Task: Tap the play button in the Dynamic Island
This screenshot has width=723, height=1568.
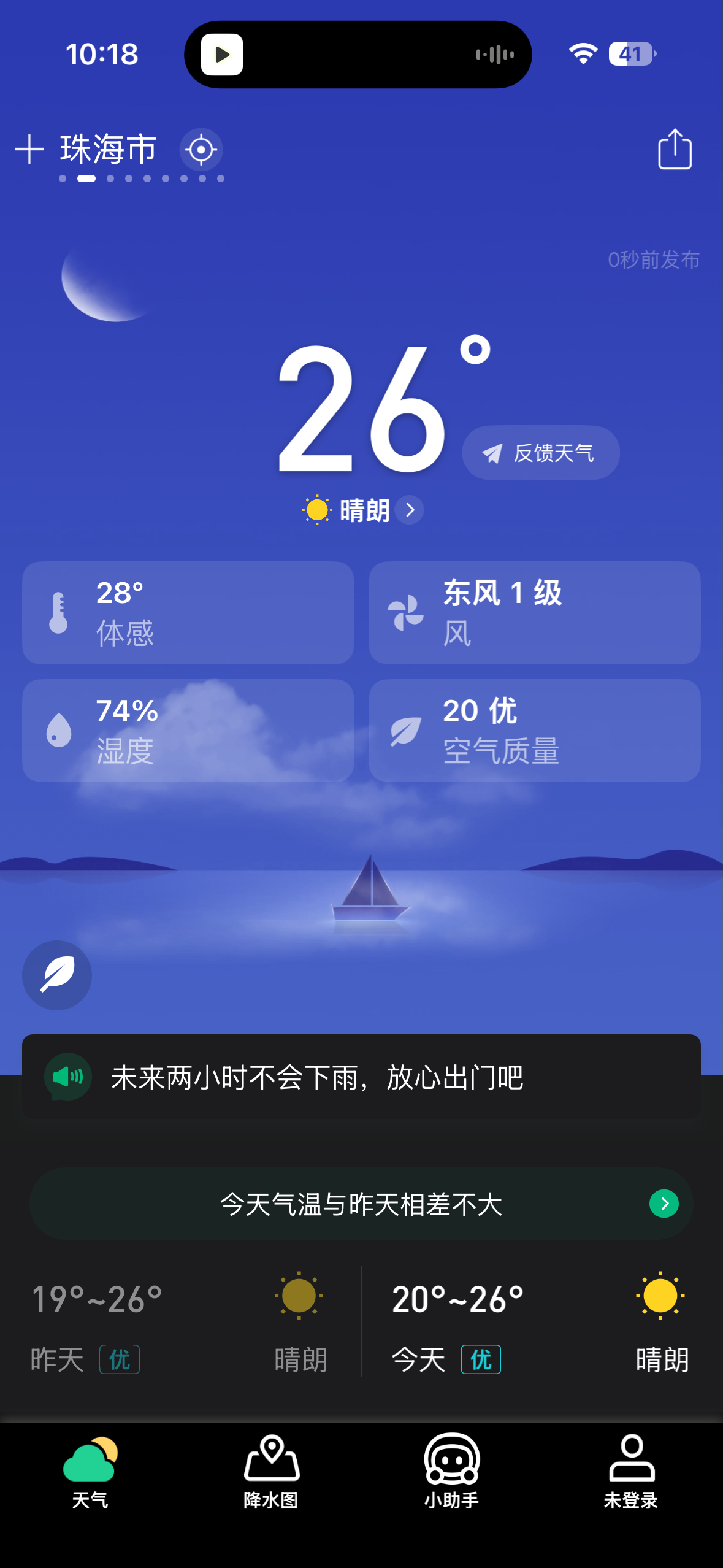Action: click(222, 55)
